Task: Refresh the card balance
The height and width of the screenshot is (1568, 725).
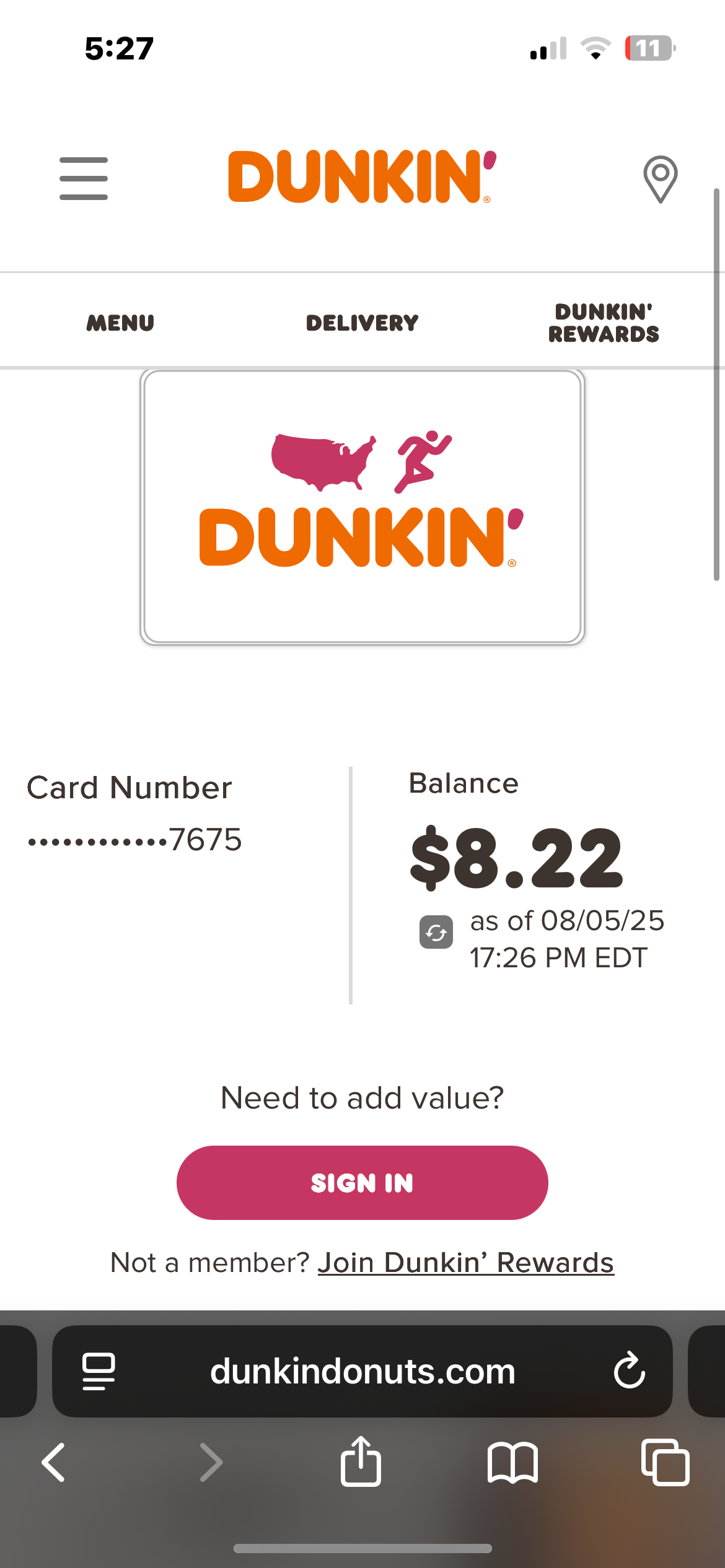Action: [x=436, y=932]
